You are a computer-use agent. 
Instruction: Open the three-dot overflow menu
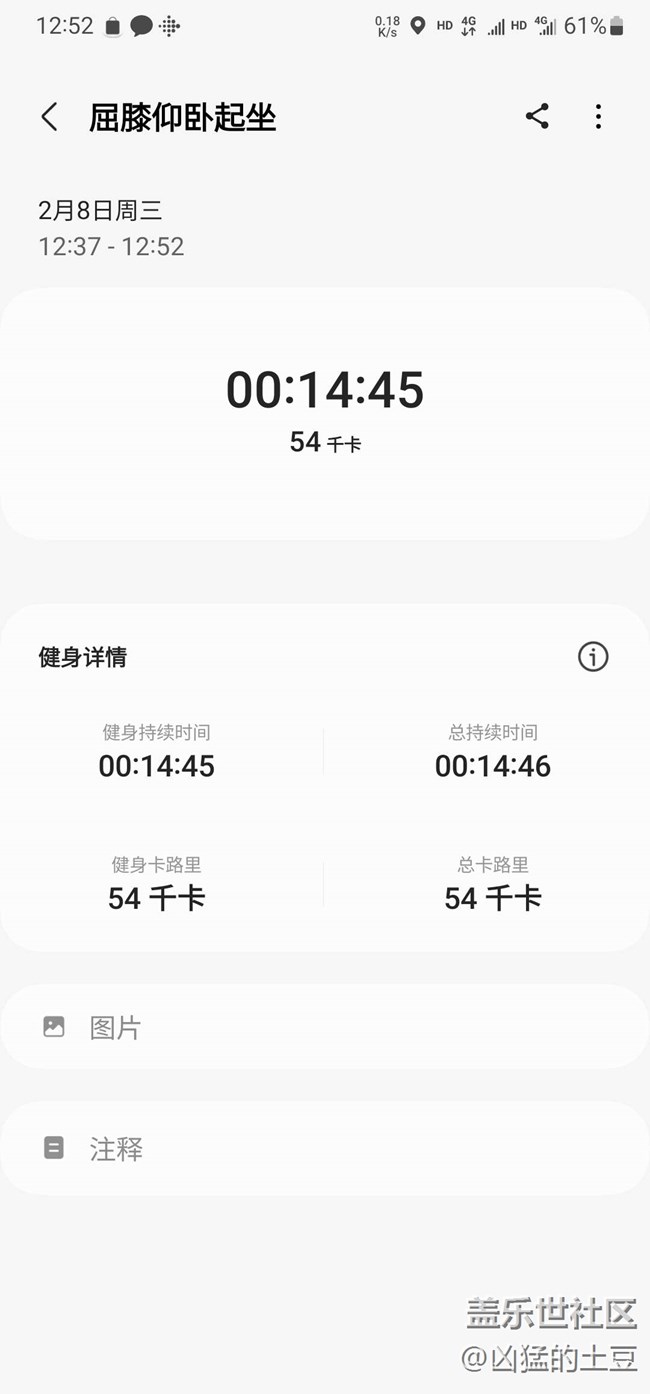coord(598,117)
